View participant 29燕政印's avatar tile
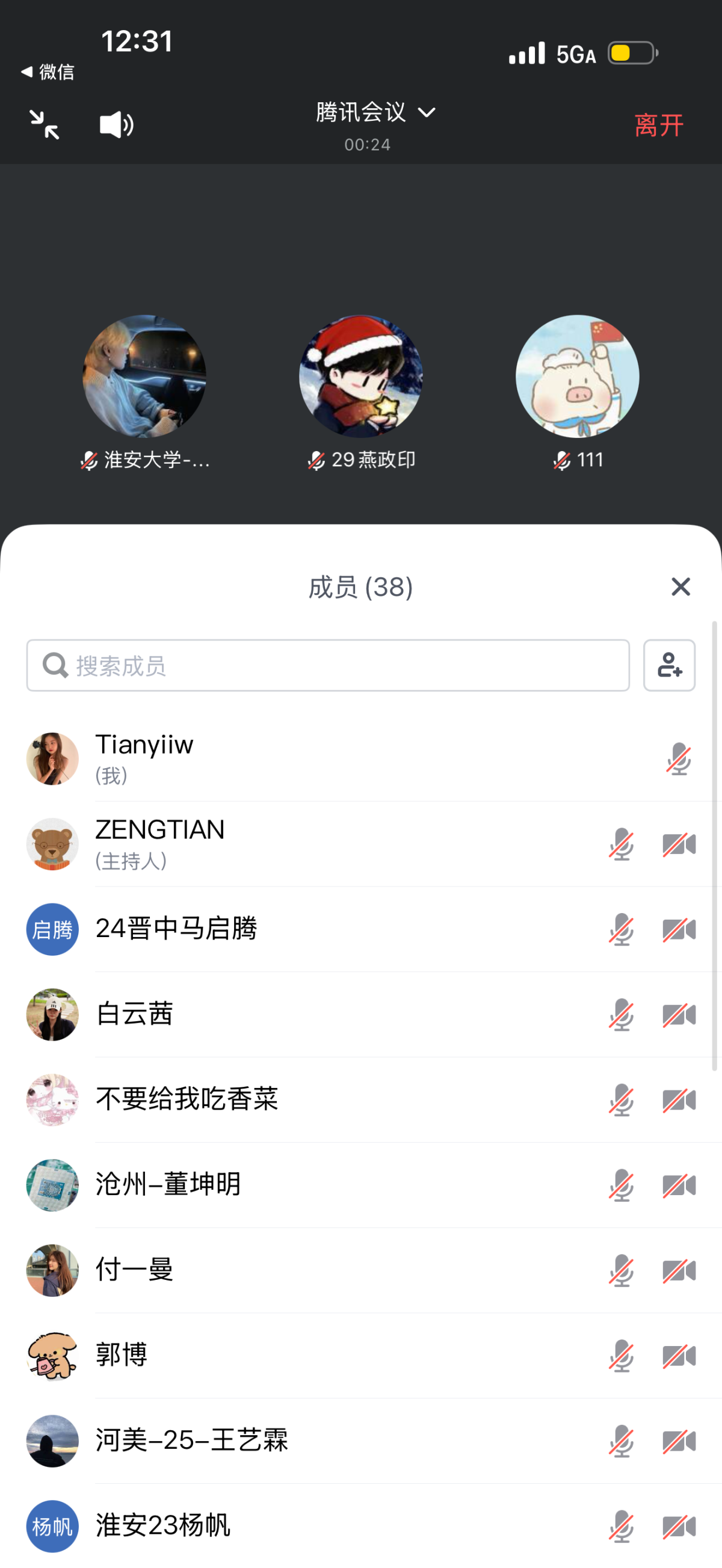722x1568 pixels. 361,376
